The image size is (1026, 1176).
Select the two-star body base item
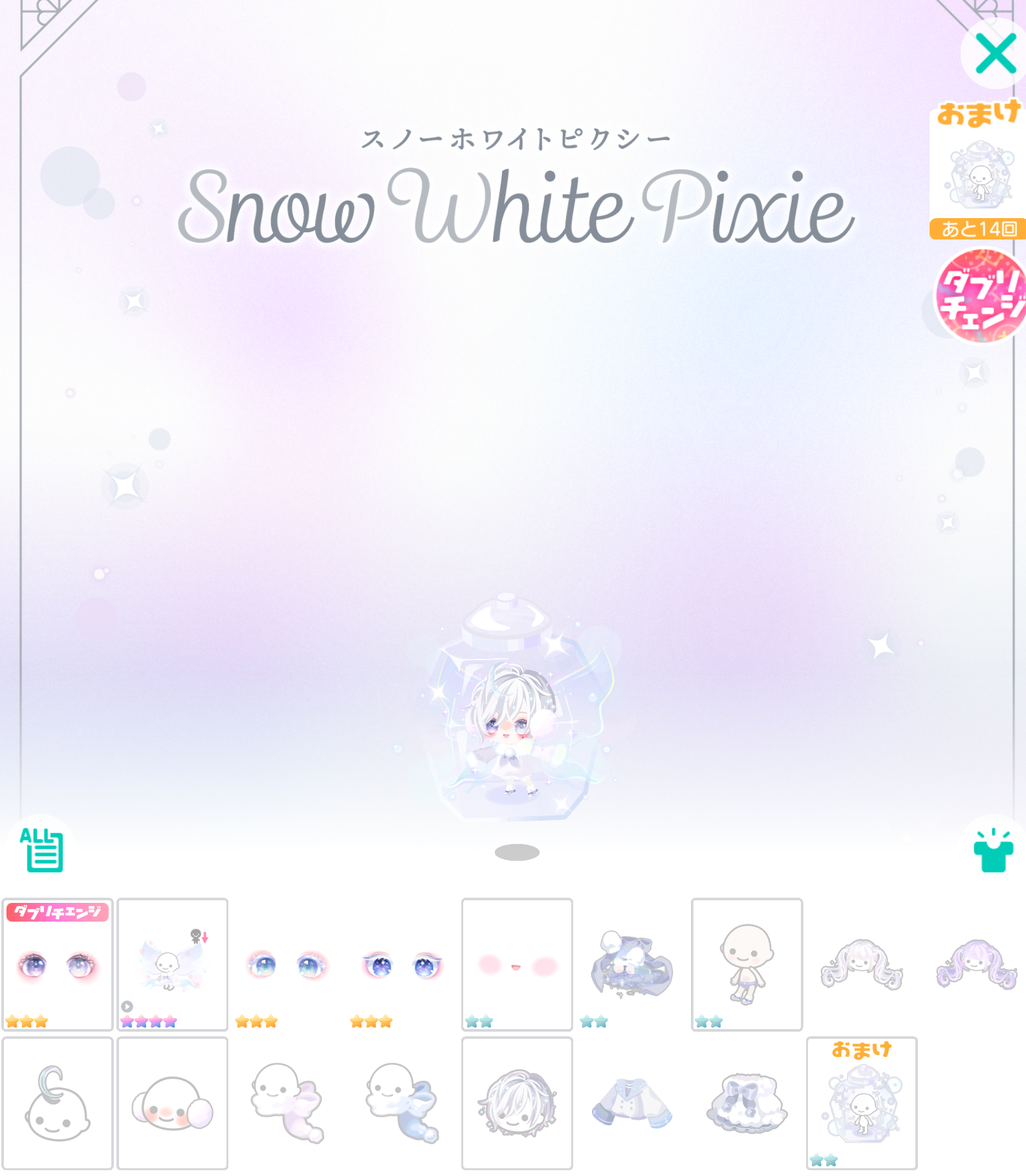pos(747,964)
